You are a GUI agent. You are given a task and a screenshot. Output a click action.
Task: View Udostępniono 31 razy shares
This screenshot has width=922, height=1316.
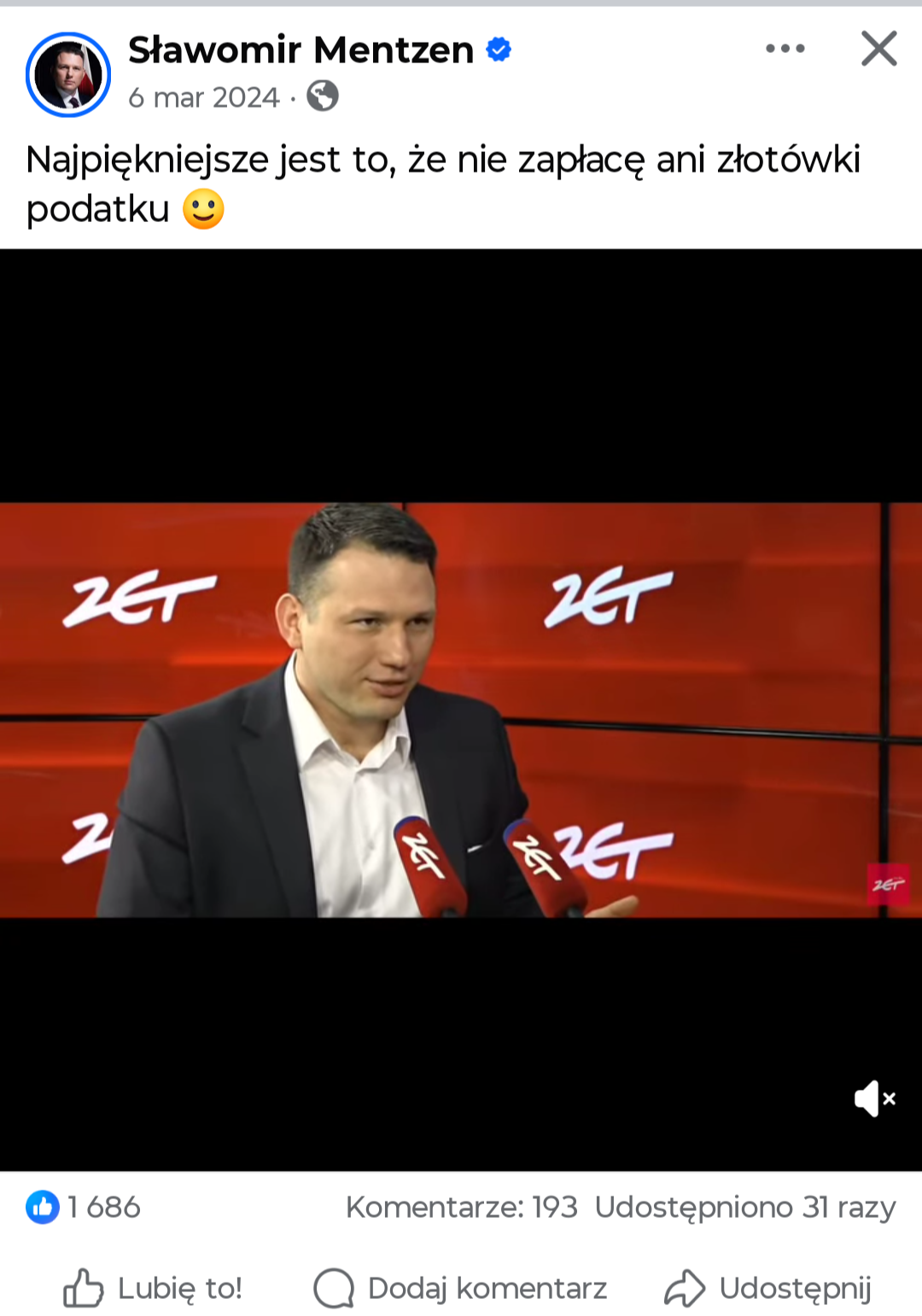[744, 1207]
